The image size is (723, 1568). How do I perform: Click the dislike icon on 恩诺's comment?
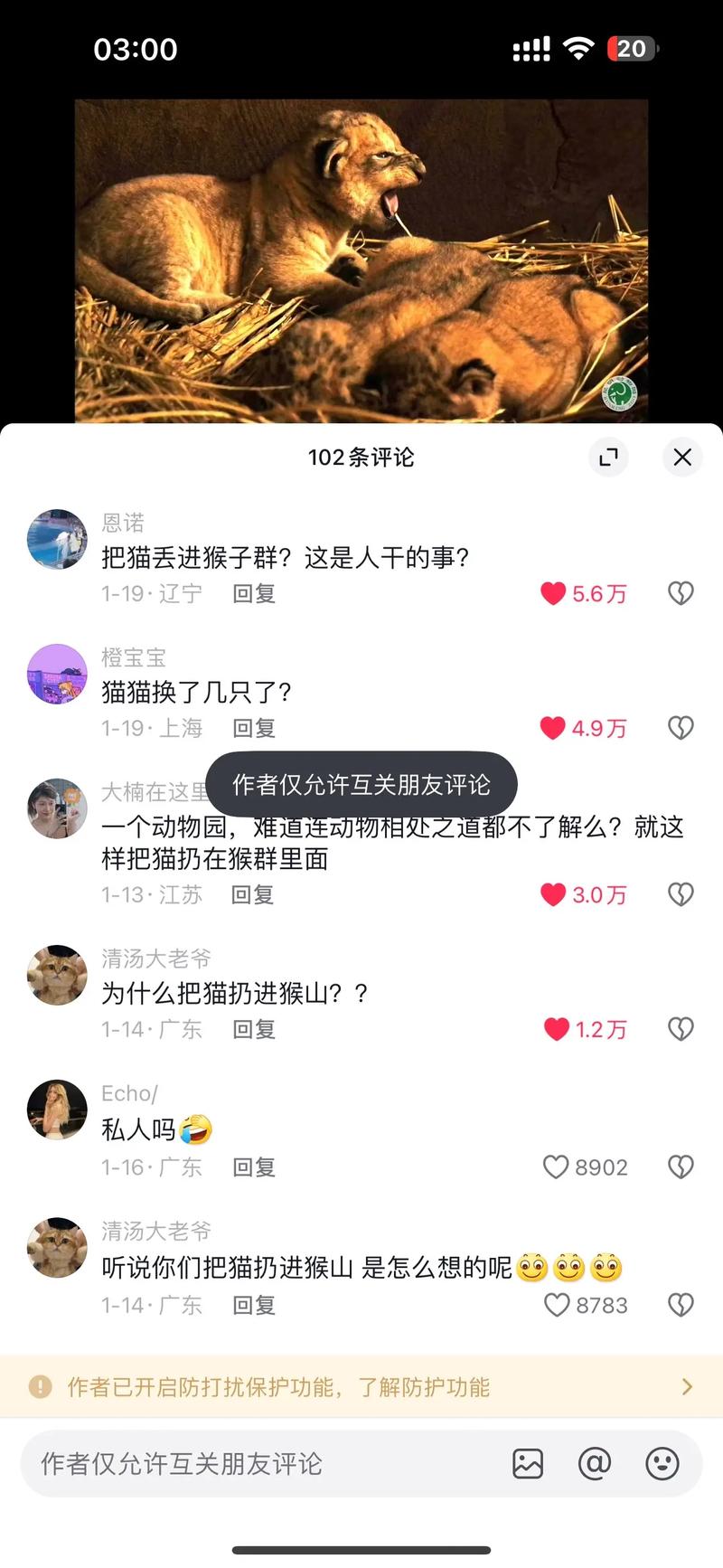coord(680,593)
